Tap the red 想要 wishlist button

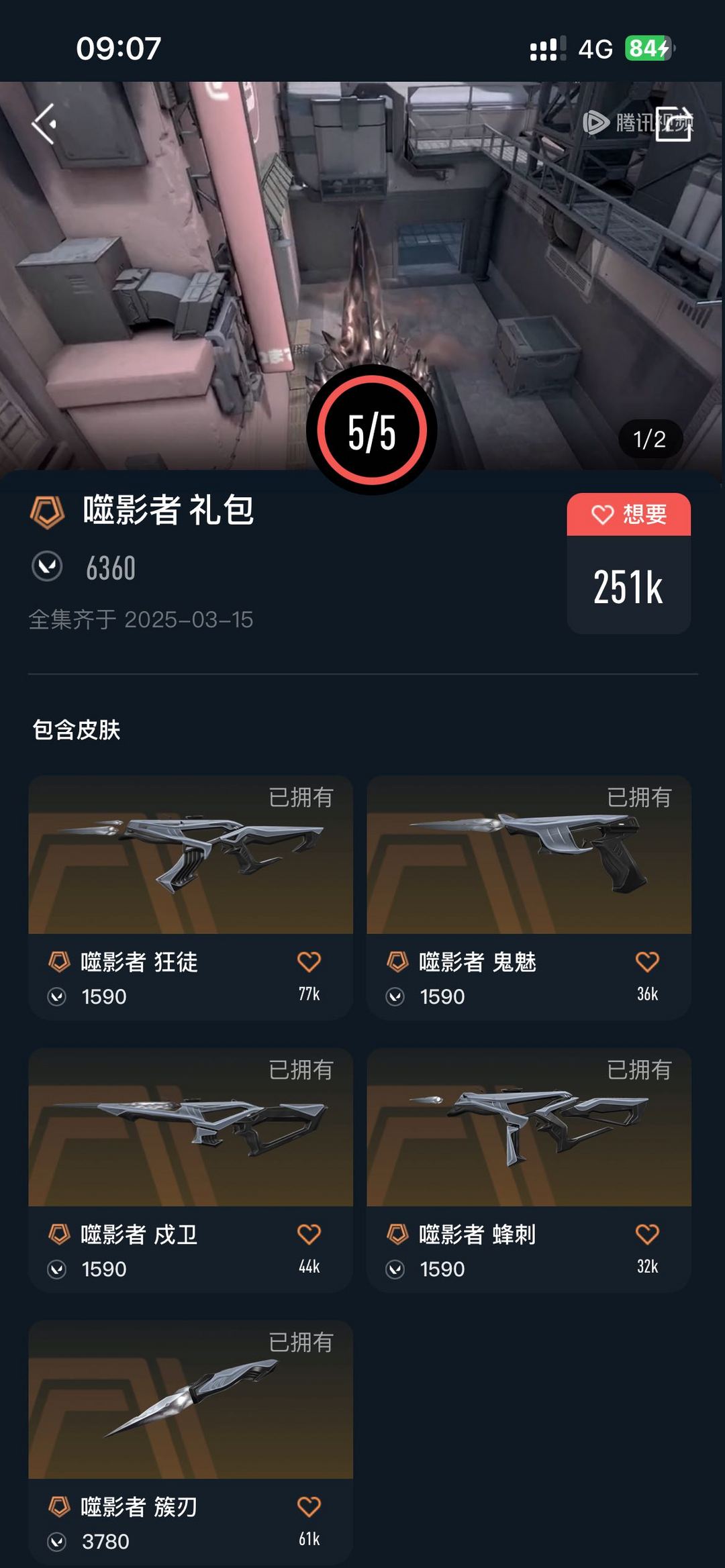pyautogui.click(x=628, y=515)
